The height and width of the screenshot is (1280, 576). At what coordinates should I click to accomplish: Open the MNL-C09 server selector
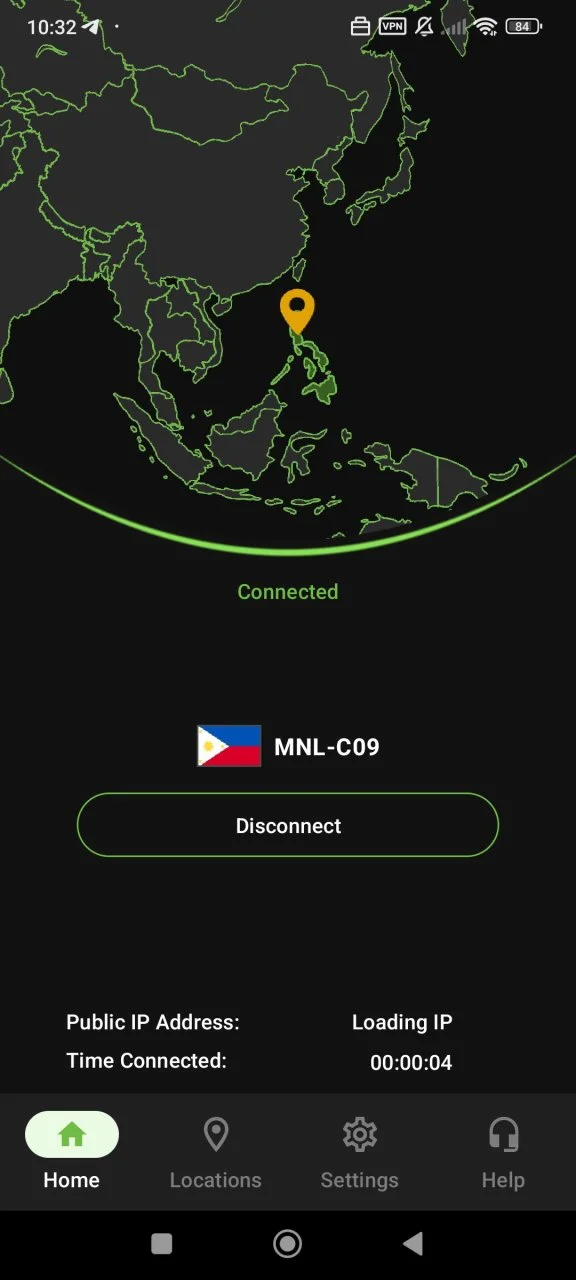click(288, 746)
